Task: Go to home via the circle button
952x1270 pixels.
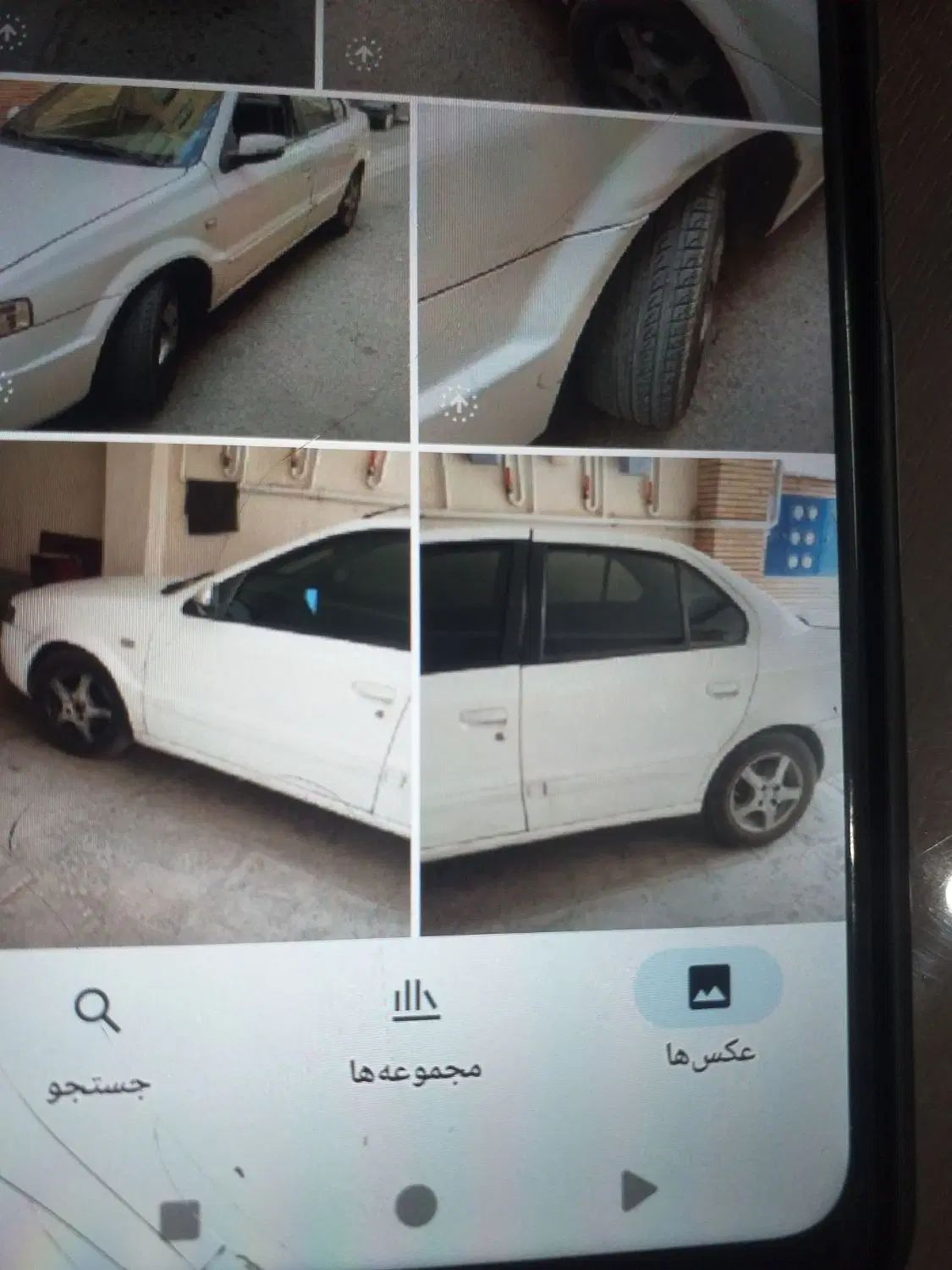Action: coord(415,1205)
